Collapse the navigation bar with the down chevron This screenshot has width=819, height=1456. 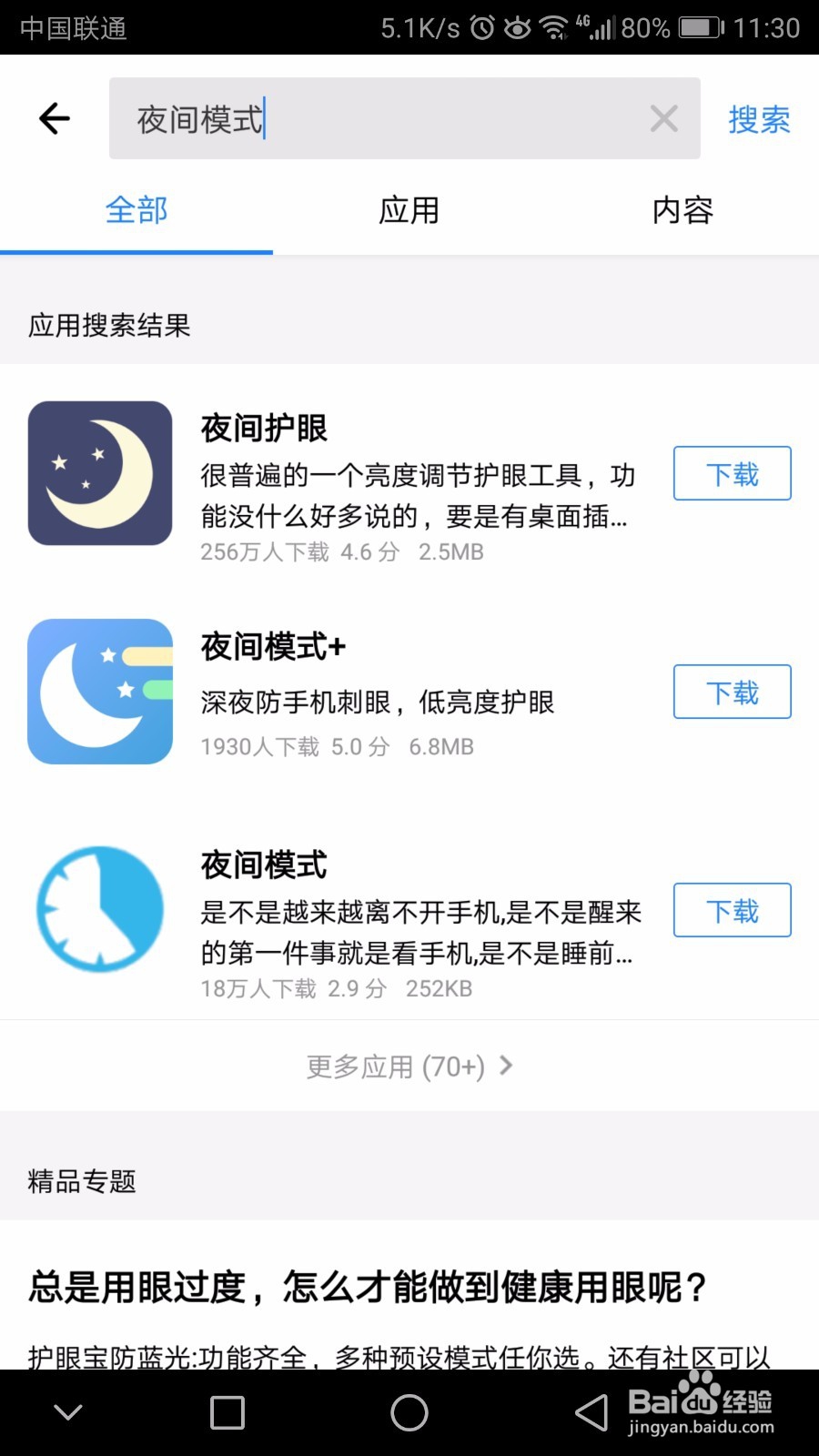(67, 1412)
